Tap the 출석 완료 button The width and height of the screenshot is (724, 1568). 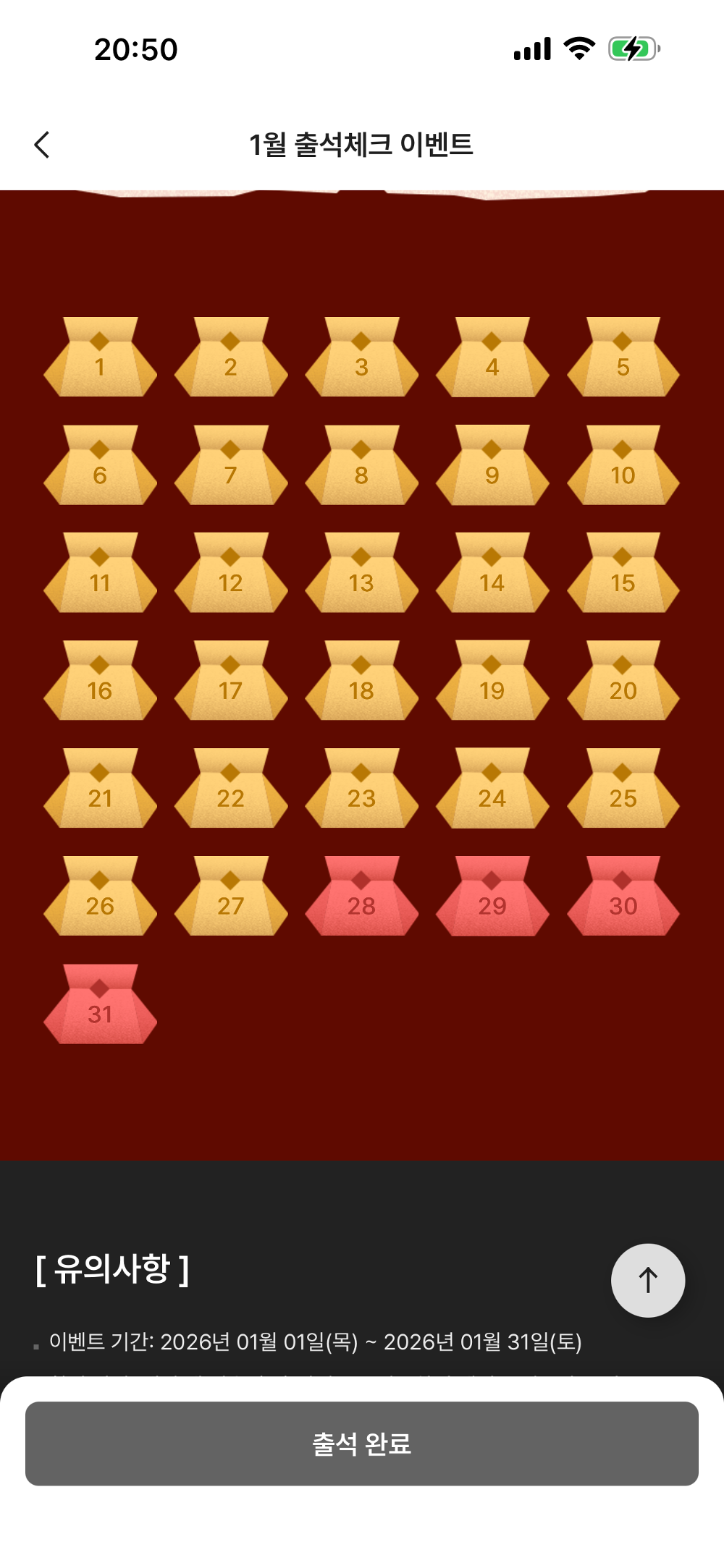362,1444
